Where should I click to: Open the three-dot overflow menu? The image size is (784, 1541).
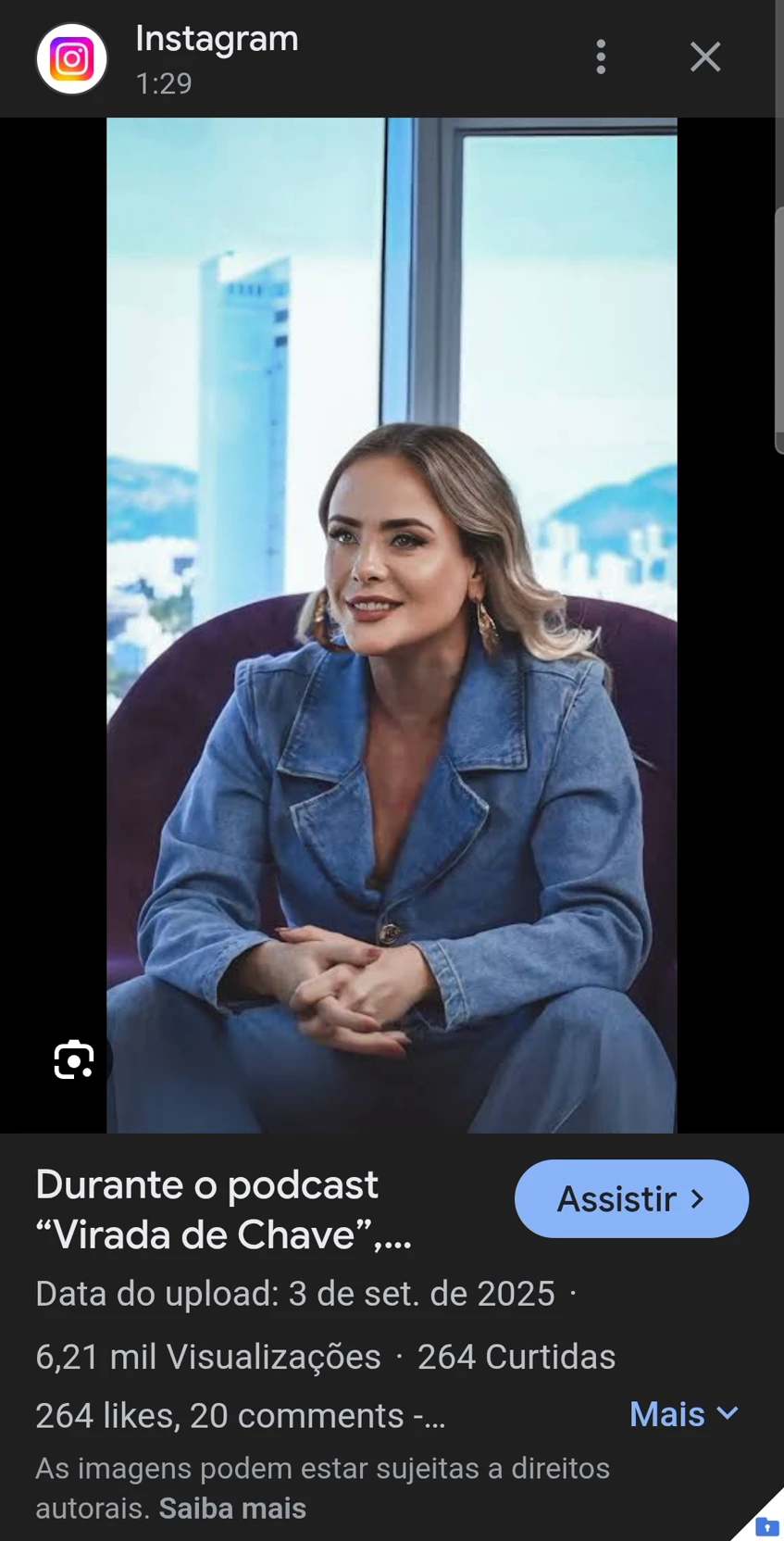601,57
